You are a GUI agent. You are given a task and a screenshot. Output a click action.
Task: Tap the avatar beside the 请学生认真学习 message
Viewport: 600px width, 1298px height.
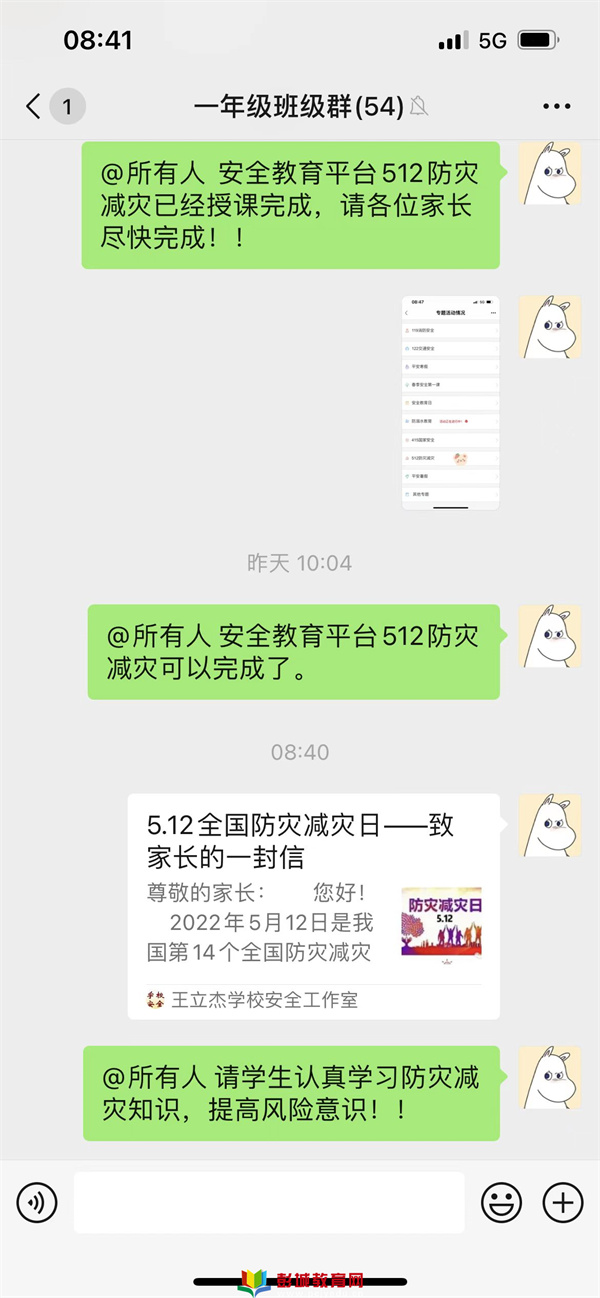pos(549,1078)
